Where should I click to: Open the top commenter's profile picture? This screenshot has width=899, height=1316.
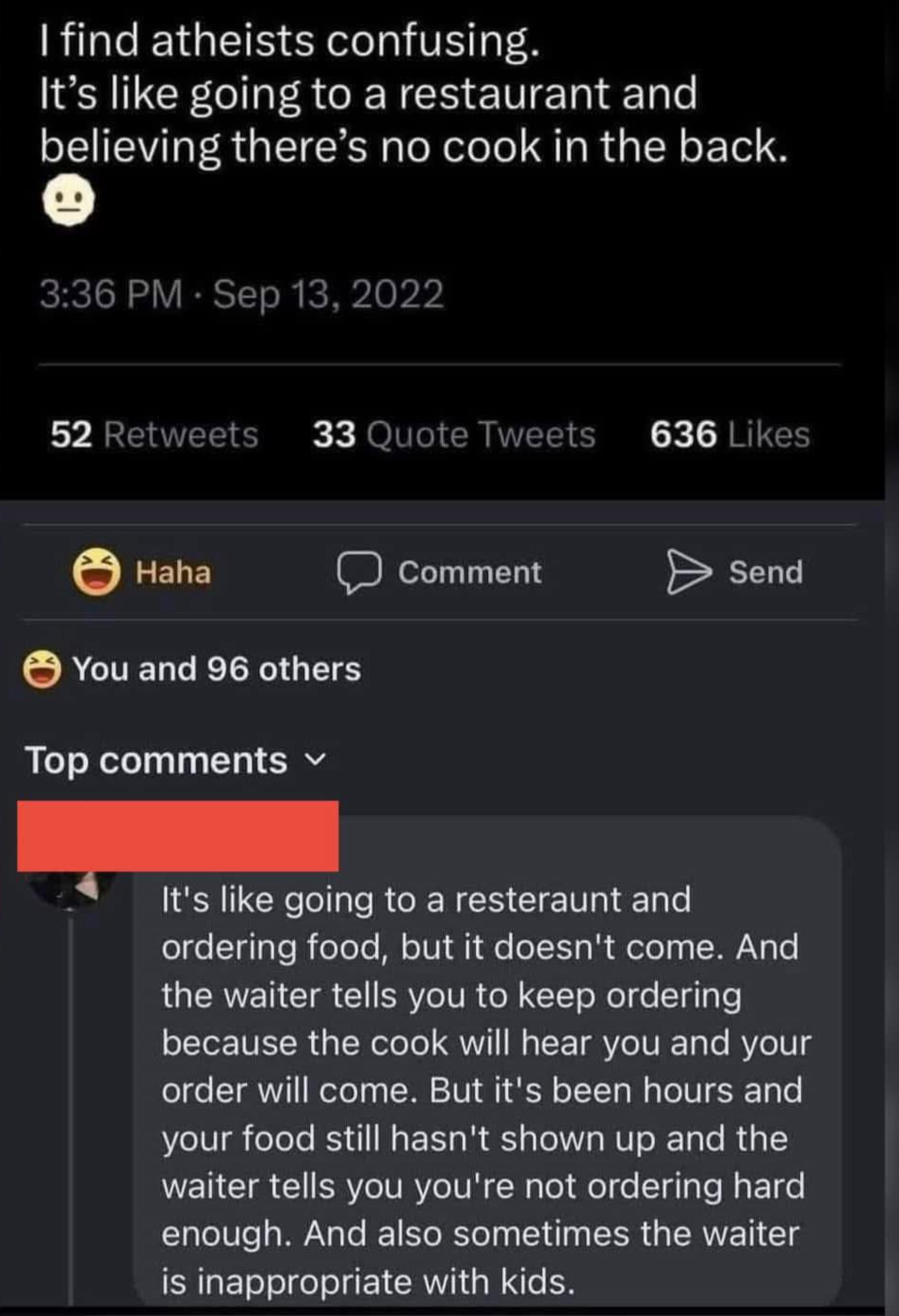(x=72, y=889)
